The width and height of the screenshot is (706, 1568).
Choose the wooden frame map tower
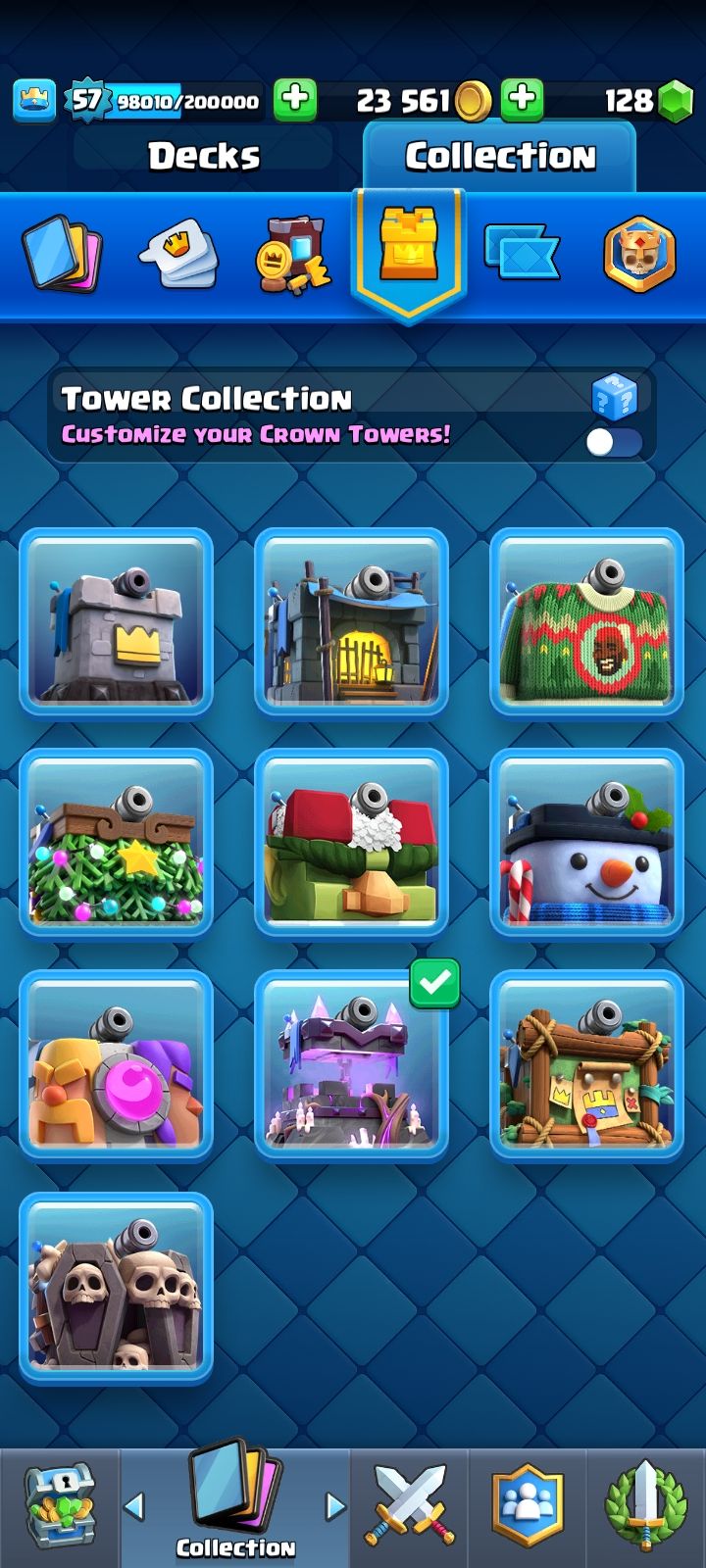point(586,1065)
